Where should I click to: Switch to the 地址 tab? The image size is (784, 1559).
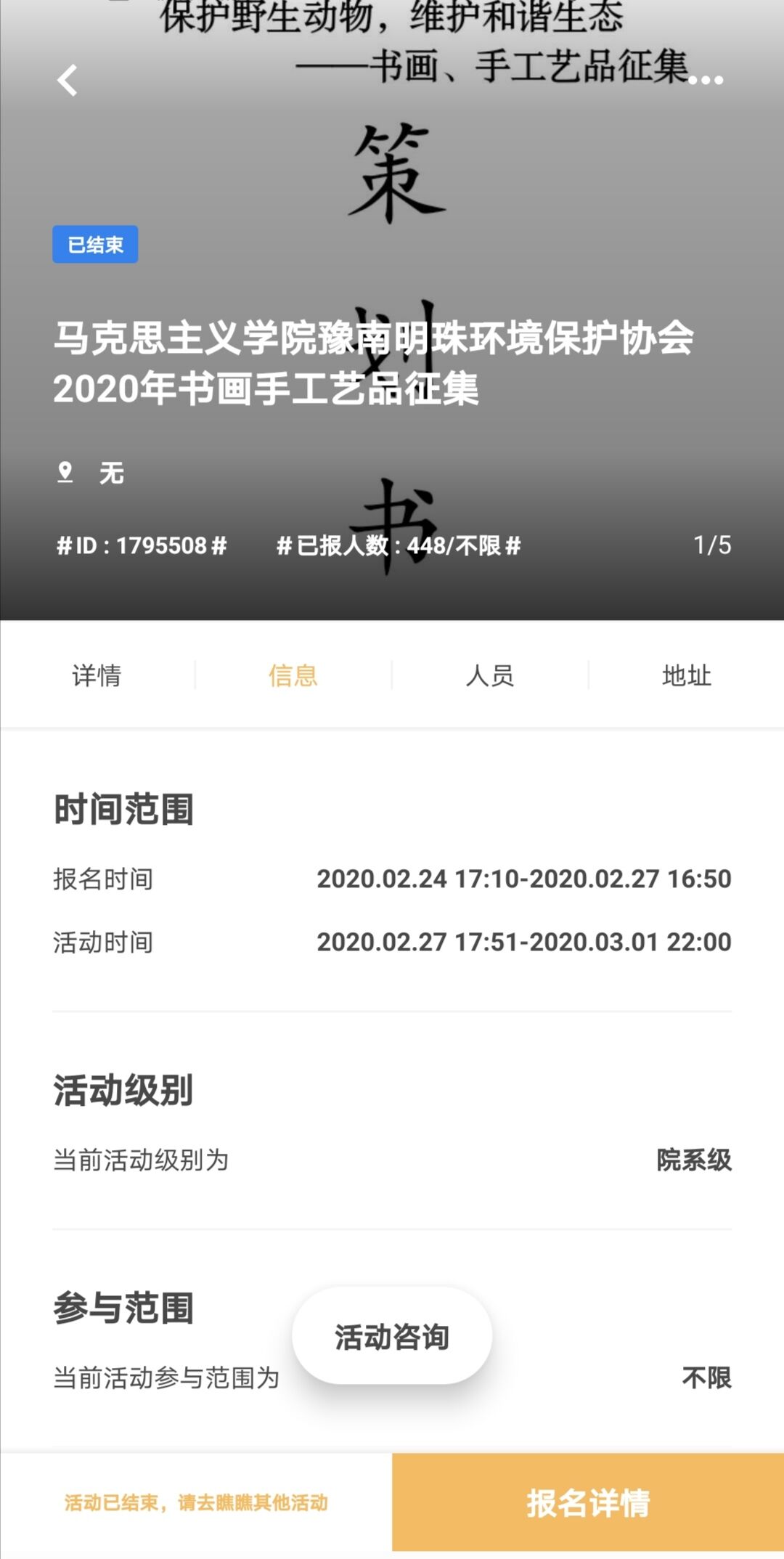[x=687, y=675]
